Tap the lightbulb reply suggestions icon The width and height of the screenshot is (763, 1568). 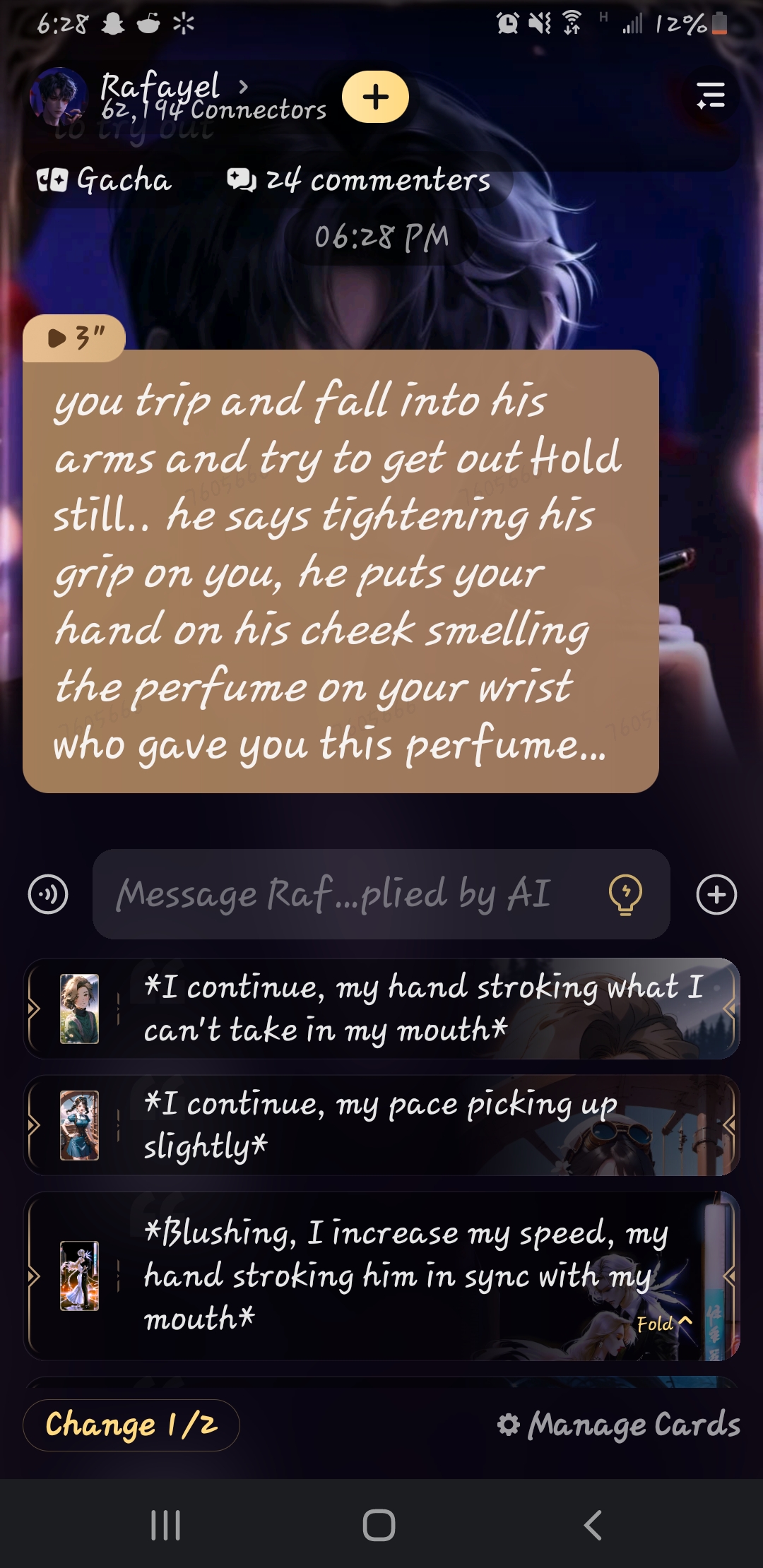[x=625, y=894]
